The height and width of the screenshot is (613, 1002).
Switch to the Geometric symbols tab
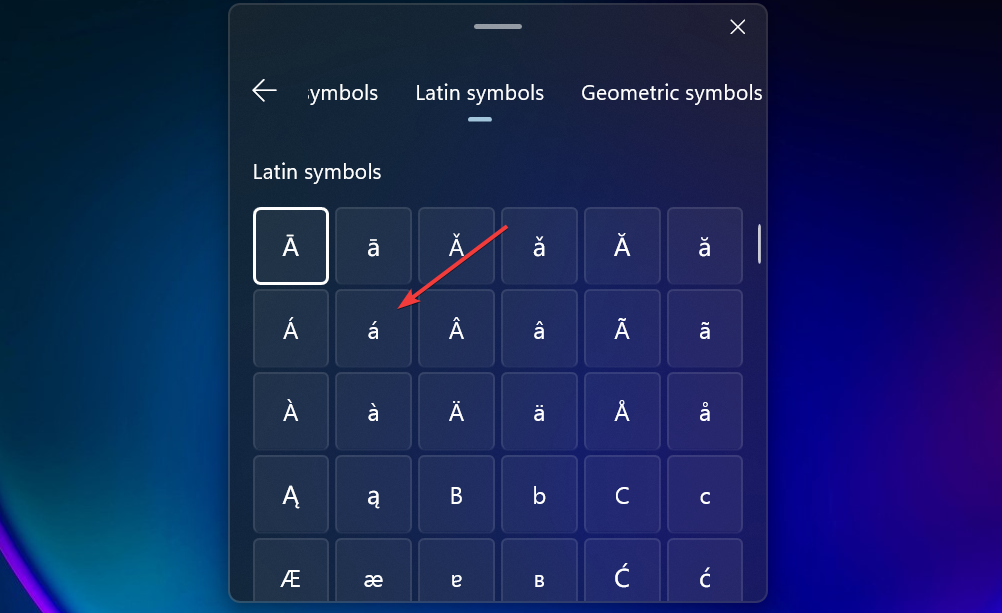(671, 93)
